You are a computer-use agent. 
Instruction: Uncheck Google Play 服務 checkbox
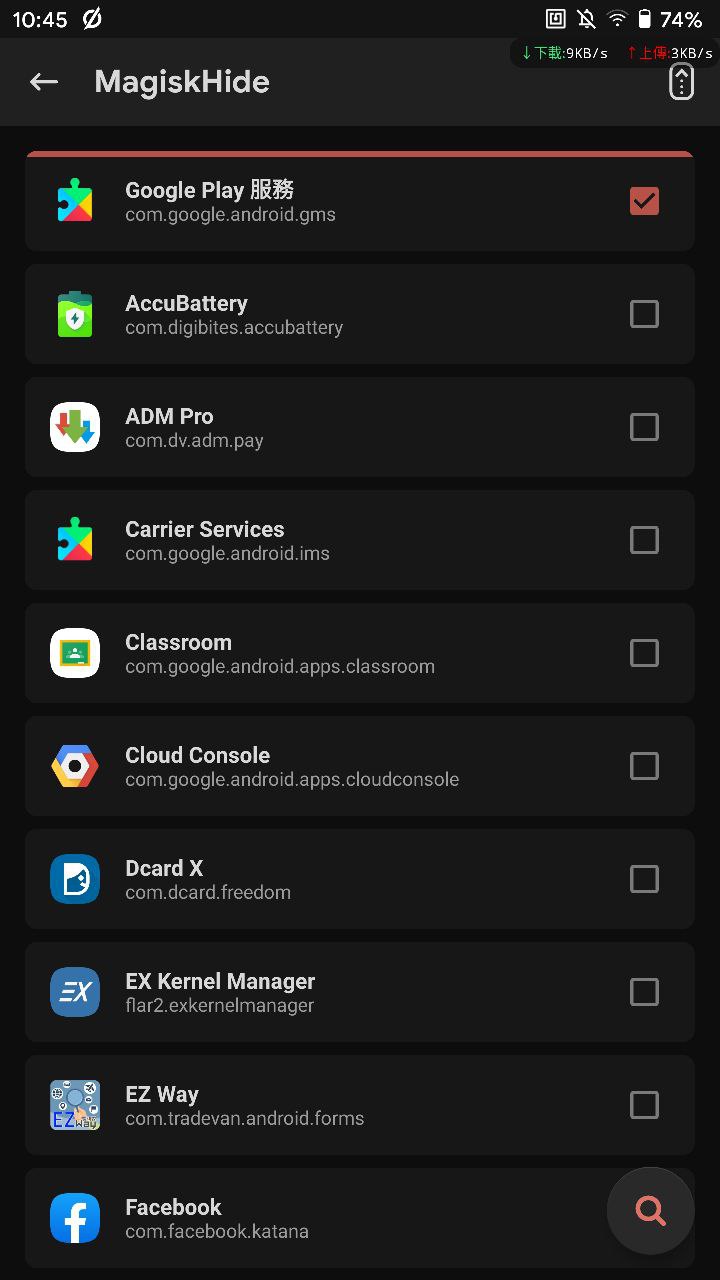(644, 201)
